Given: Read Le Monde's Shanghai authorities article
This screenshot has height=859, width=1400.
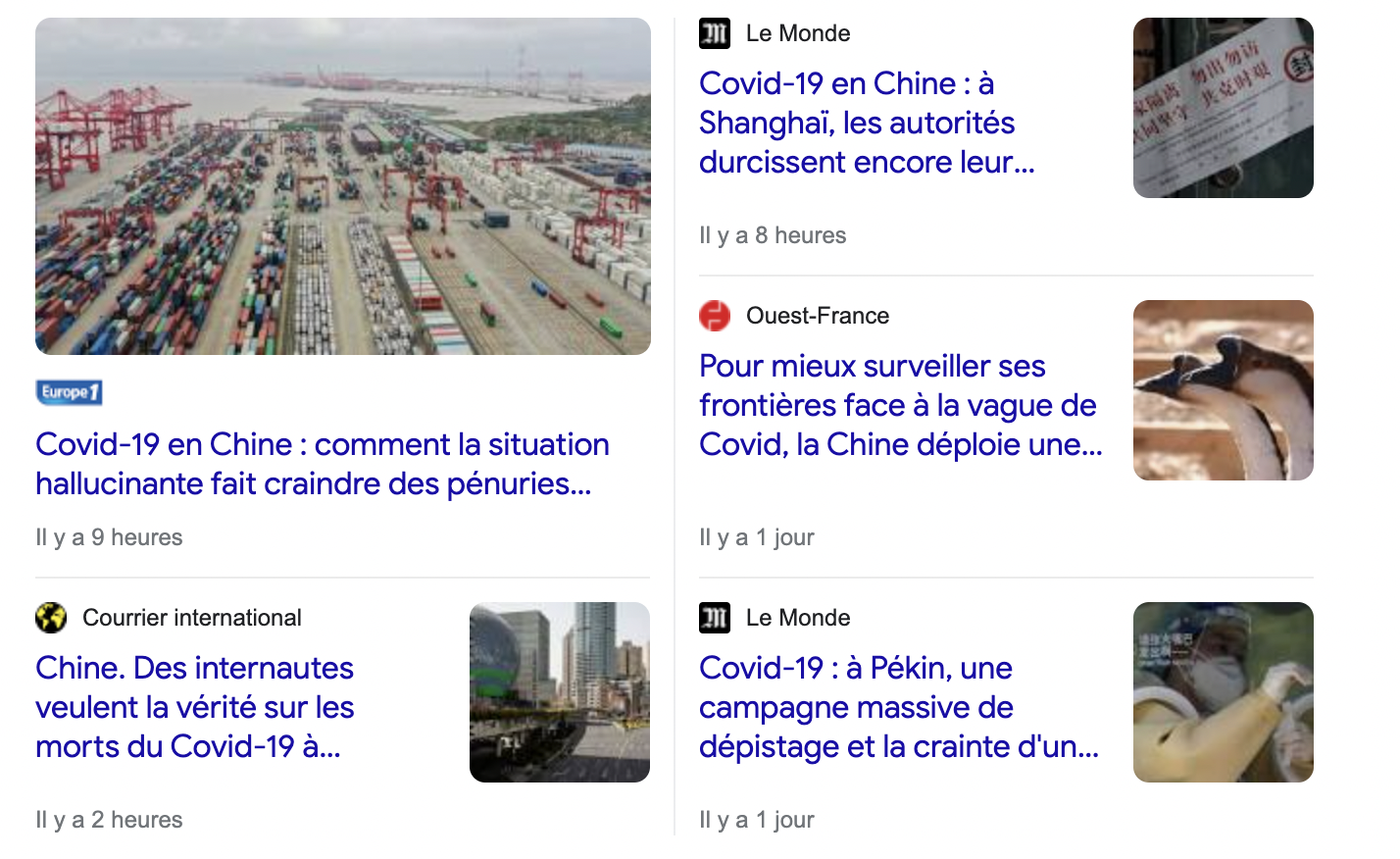Looking at the screenshot, I should (866, 123).
